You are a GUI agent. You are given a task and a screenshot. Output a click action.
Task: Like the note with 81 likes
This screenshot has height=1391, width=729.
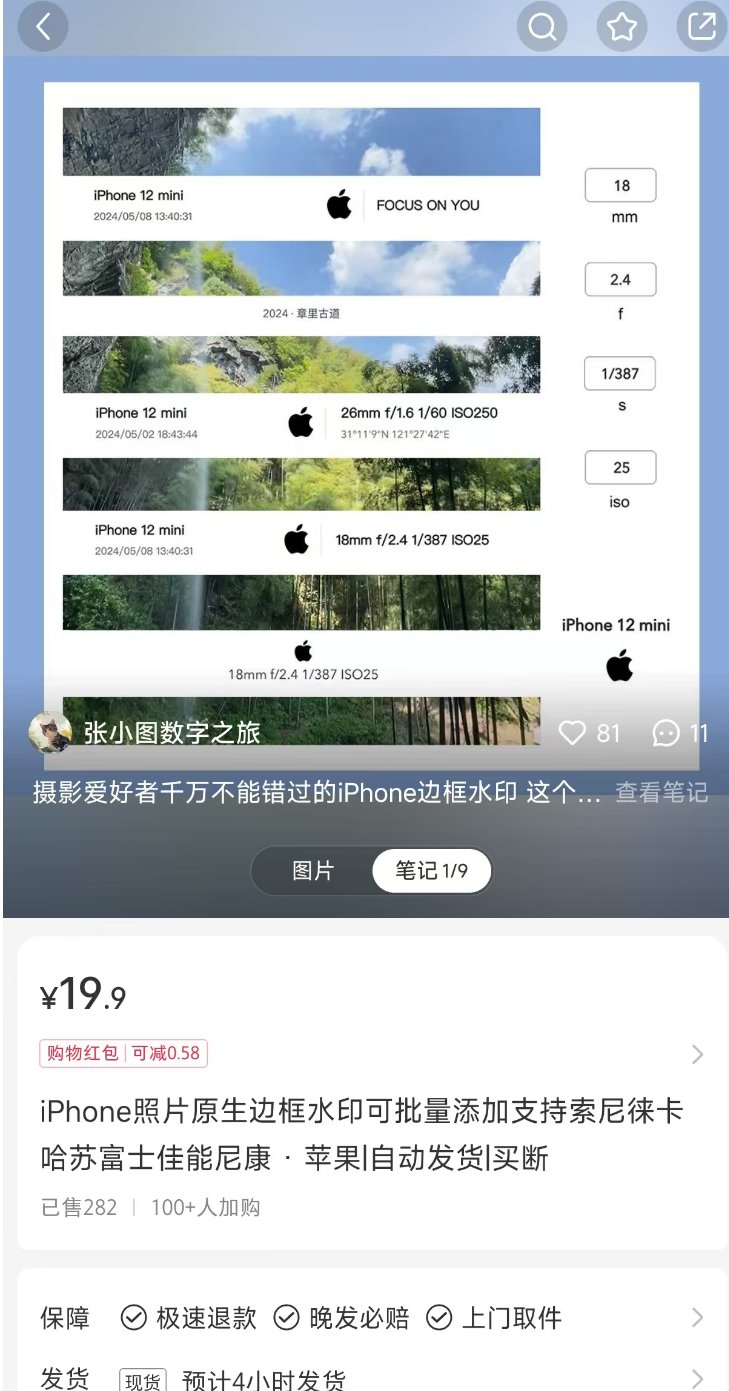(x=573, y=734)
